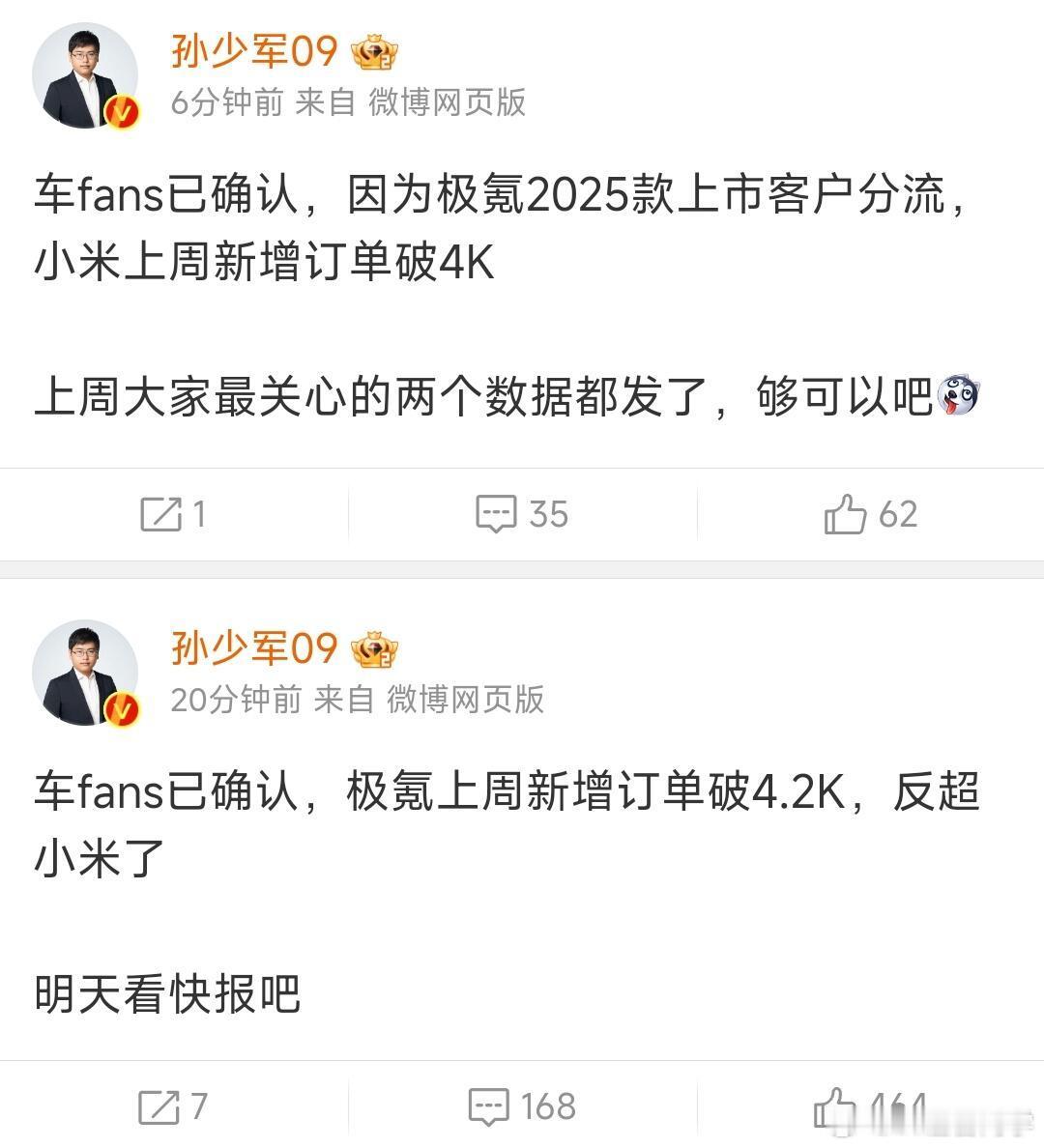Open the username 孙少军09 on the second post
This screenshot has height=1148, width=1044.
pos(256,649)
